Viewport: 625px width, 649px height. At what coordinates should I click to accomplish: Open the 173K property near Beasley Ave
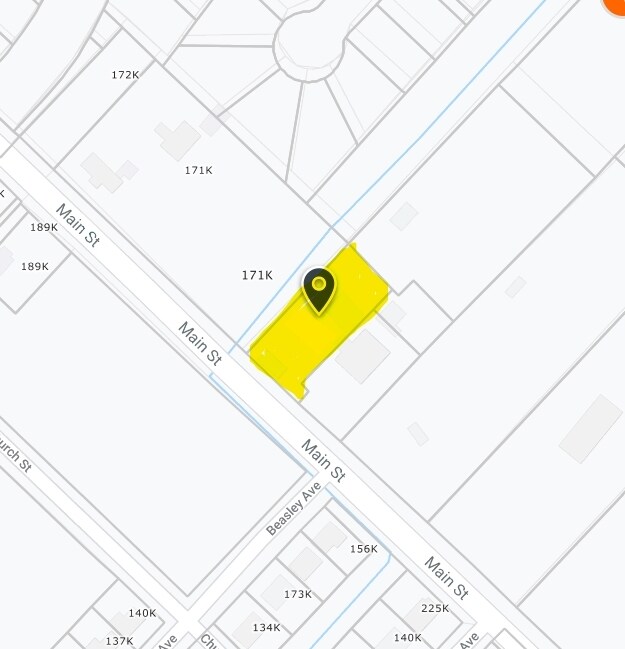tap(297, 594)
